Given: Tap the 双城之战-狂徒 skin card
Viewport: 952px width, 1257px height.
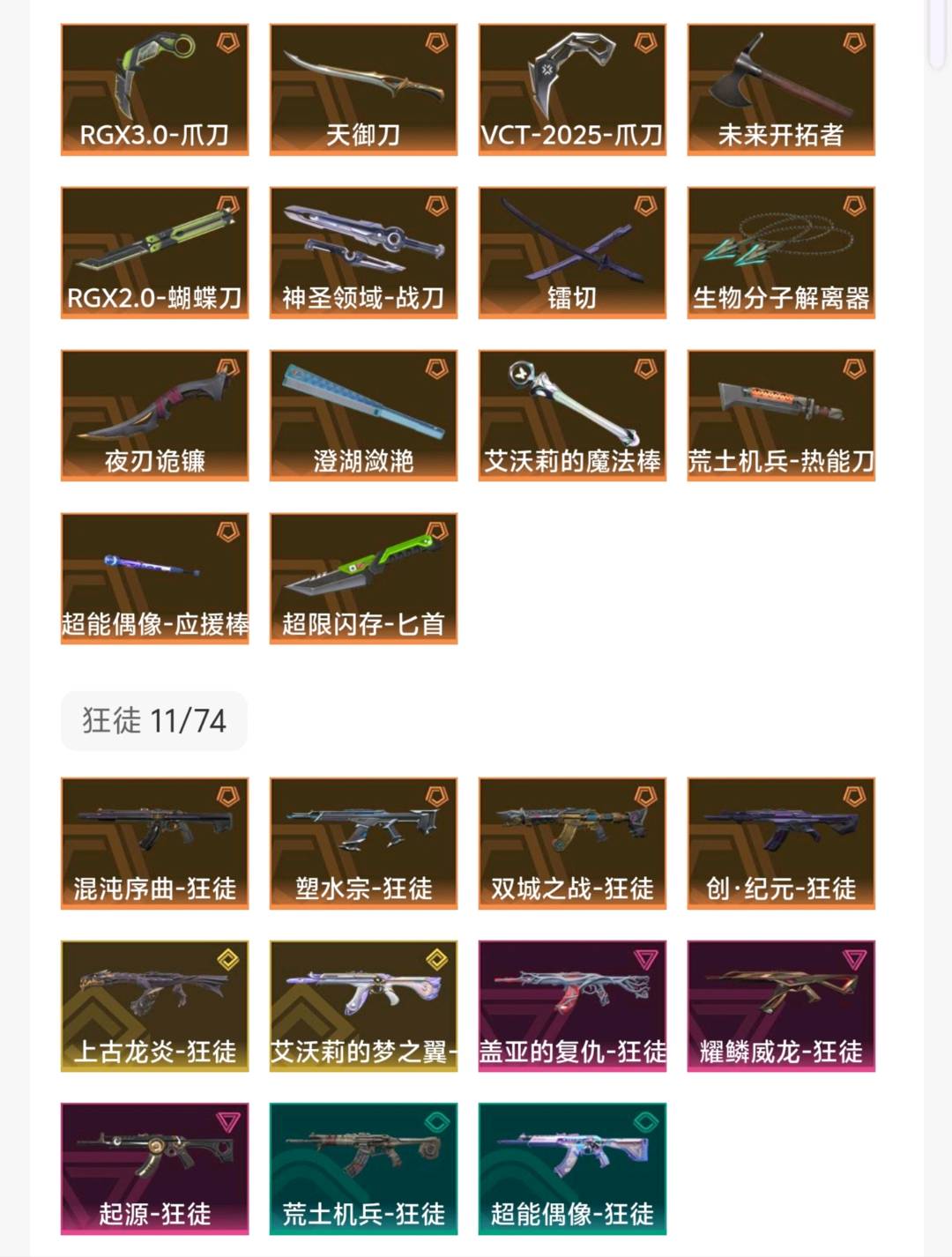Looking at the screenshot, I should (572, 843).
